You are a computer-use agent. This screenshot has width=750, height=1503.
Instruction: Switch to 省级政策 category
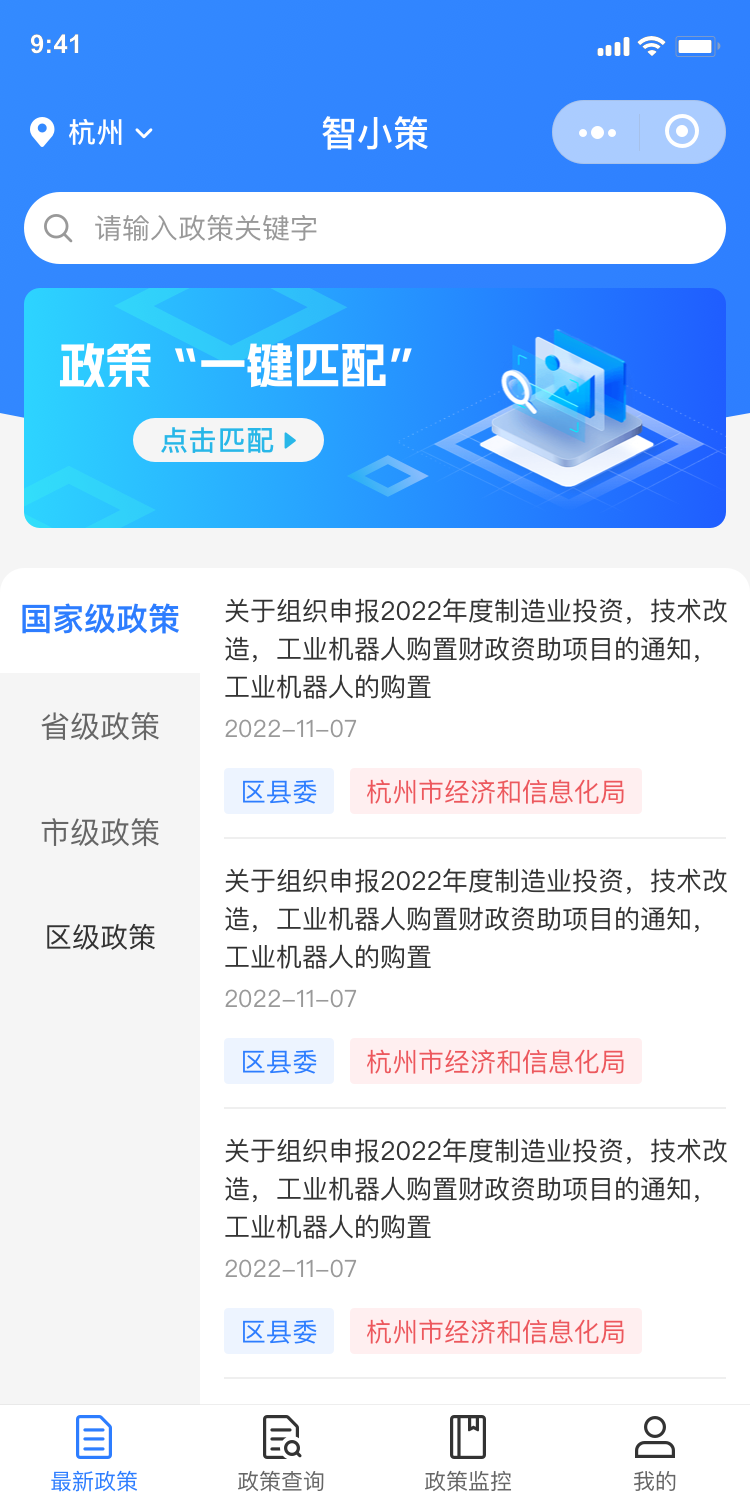point(100,726)
